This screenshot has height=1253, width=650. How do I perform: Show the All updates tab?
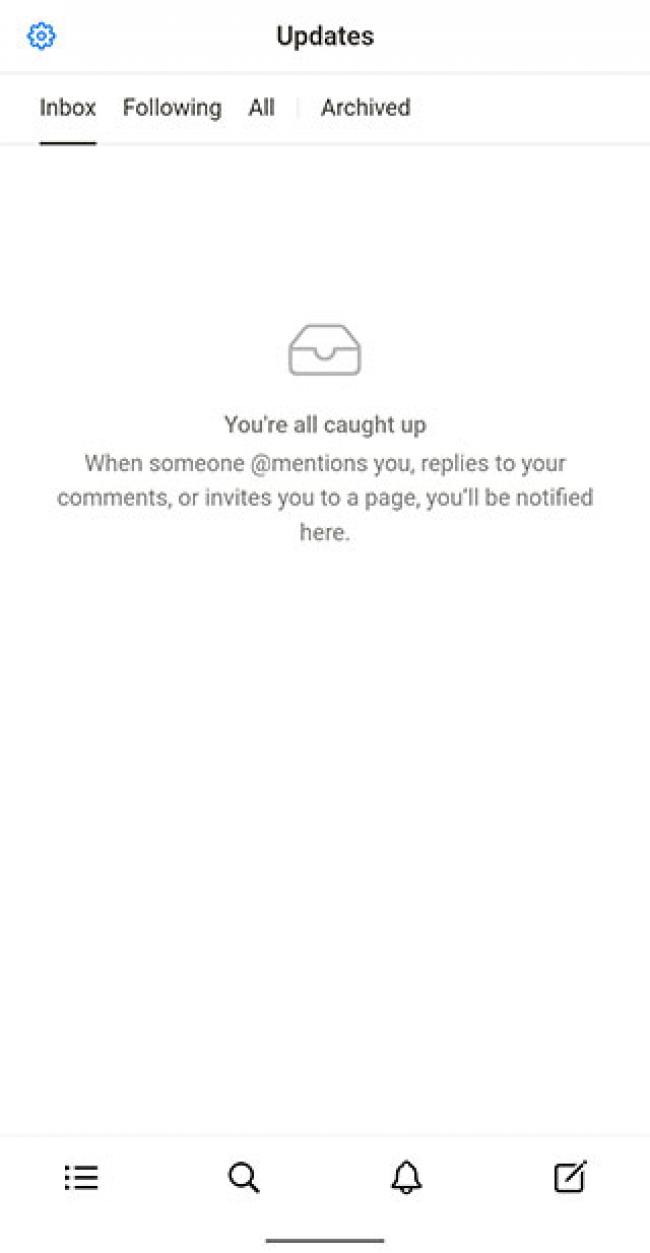tap(262, 108)
